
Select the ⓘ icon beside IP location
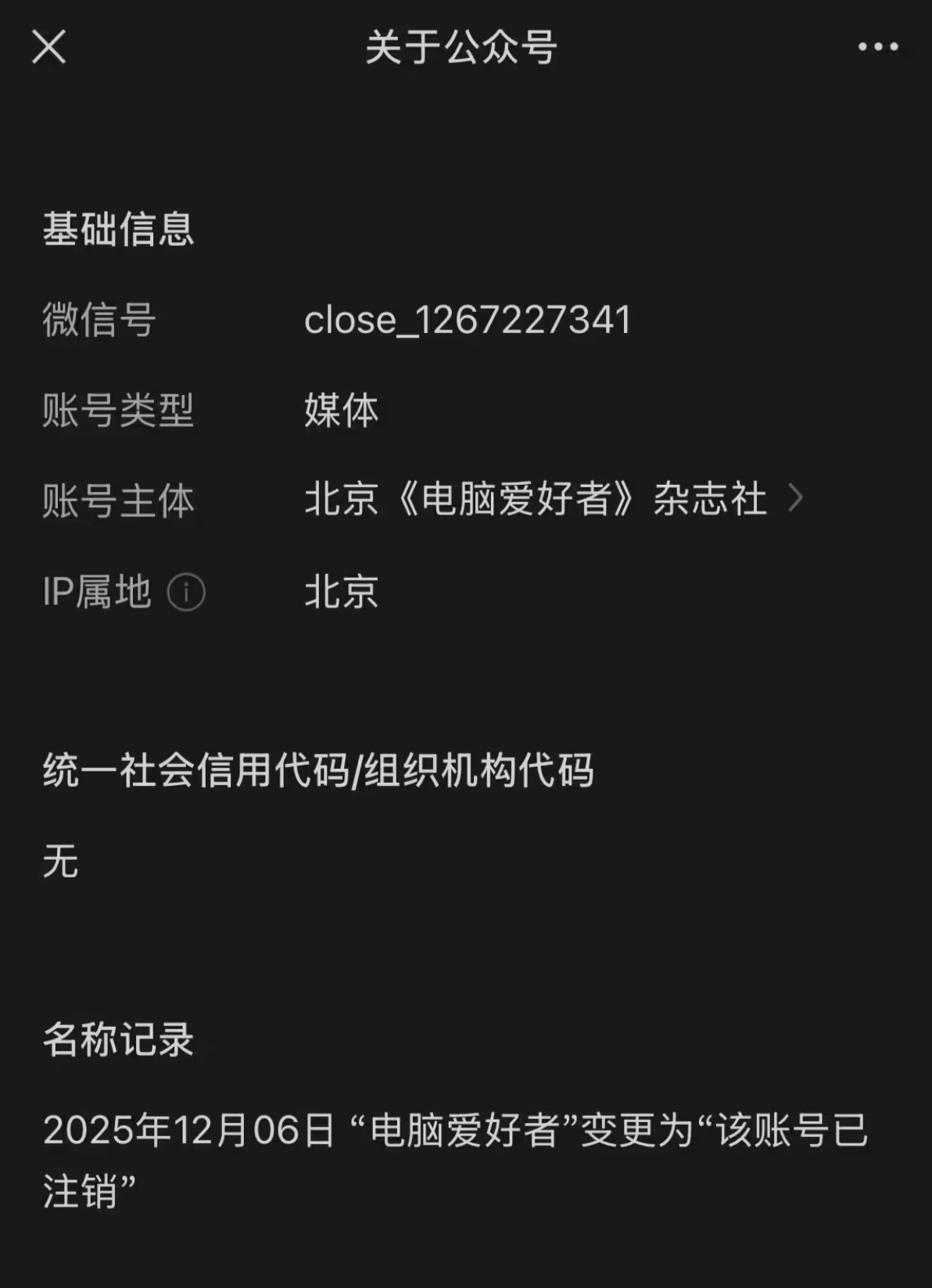click(187, 593)
